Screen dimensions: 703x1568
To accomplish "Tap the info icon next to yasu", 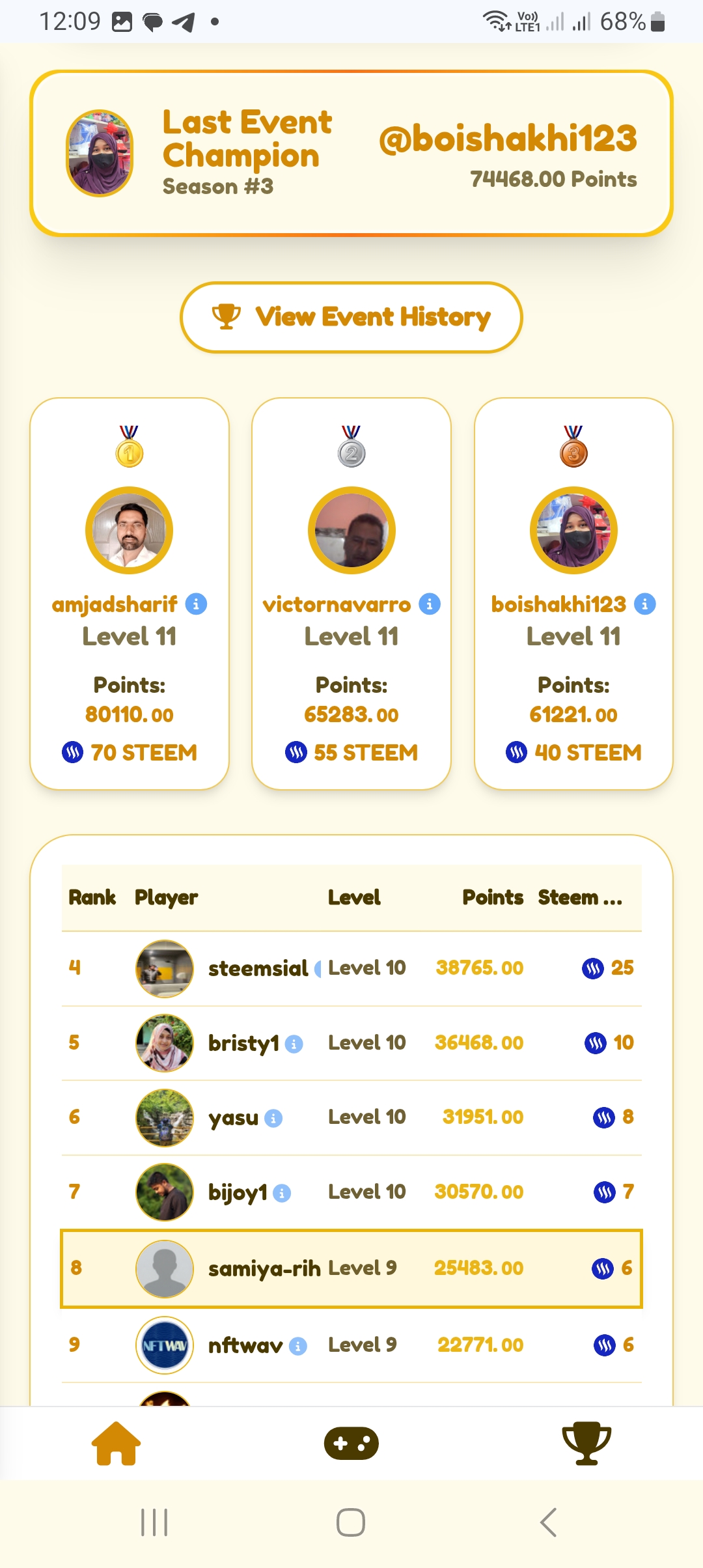I will [x=273, y=1119].
